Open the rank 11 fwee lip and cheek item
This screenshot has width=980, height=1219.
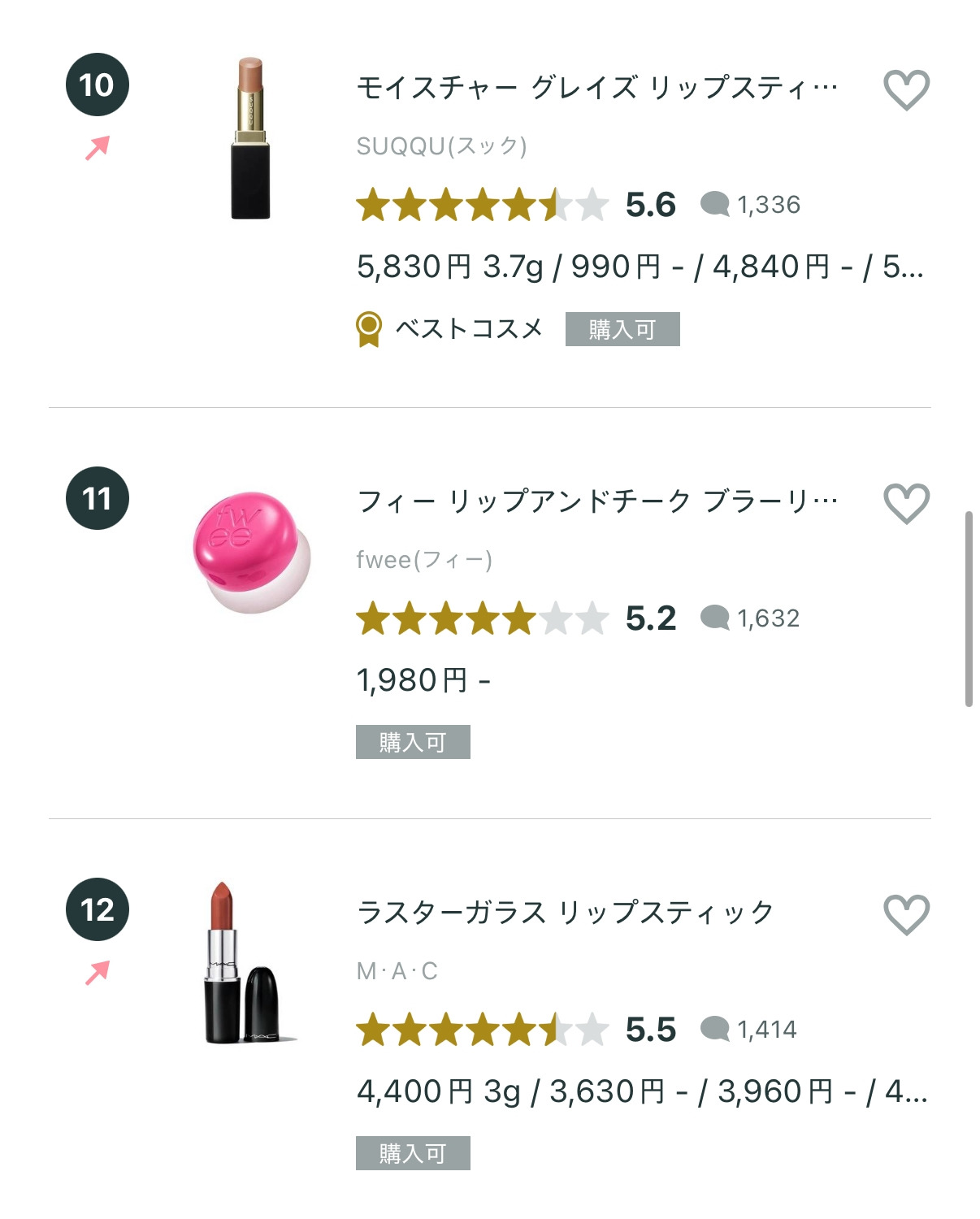pos(597,501)
